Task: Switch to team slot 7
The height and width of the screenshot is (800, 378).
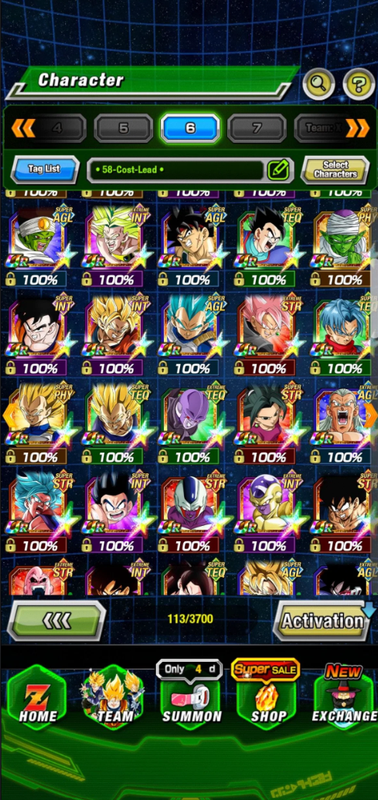Action: pos(257,128)
